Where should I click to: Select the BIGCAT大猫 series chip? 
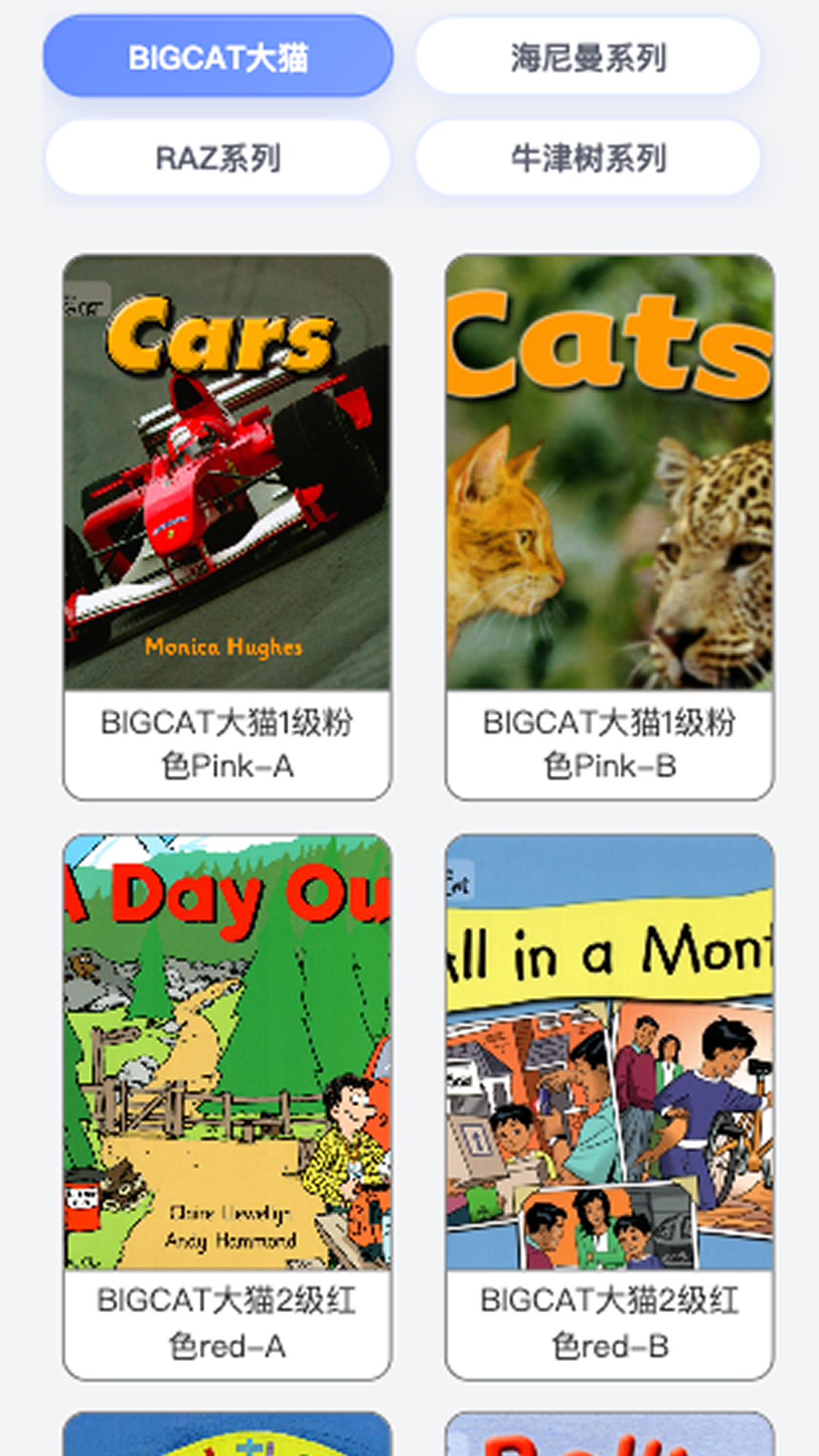click(218, 56)
